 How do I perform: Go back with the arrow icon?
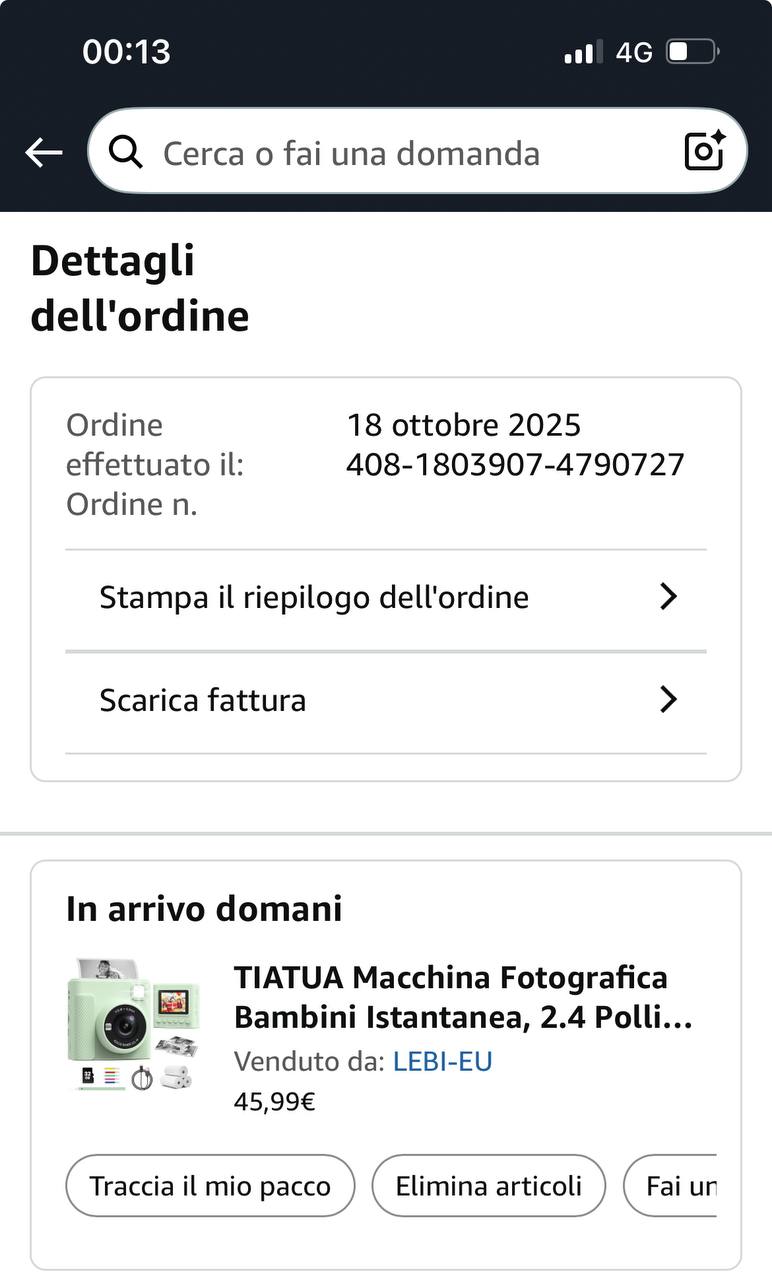click(x=44, y=153)
